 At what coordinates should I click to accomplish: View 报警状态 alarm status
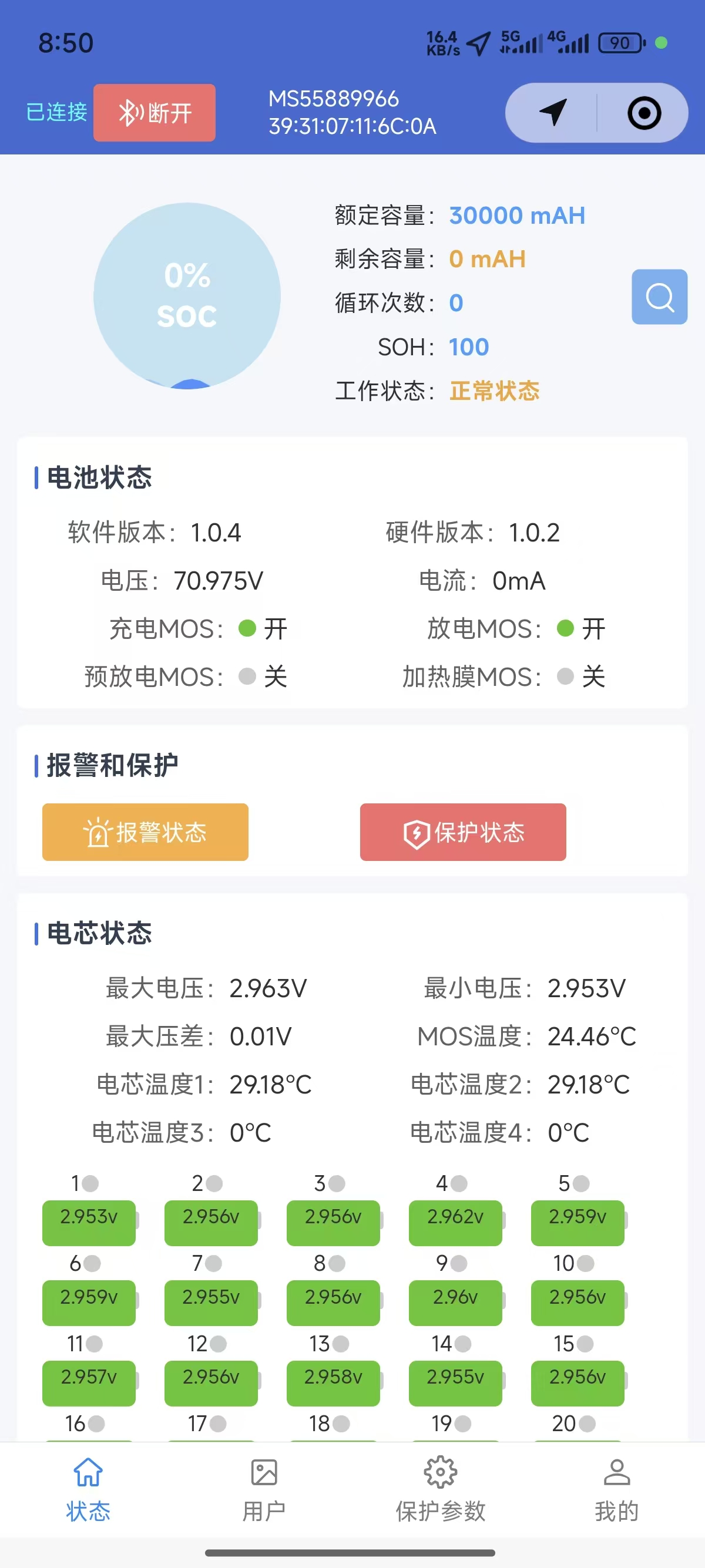coord(145,832)
